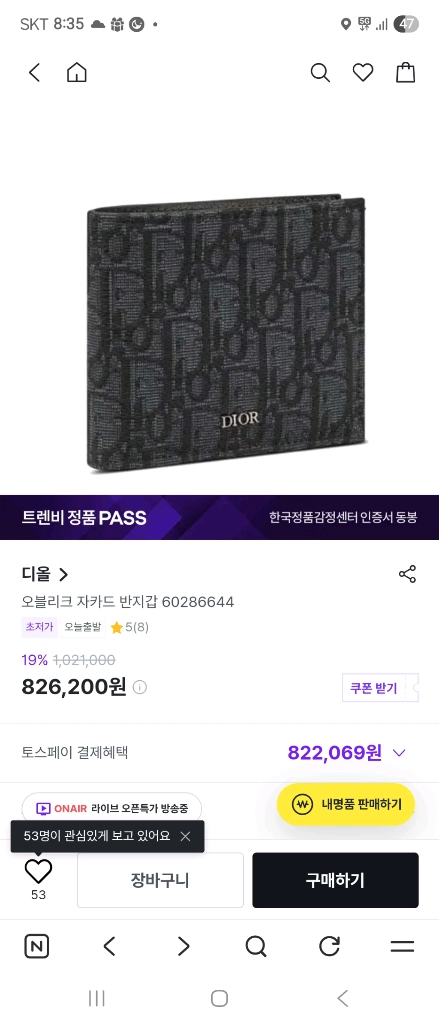Tap the price info icon next to 826,200원
This screenshot has width=439, height=1024.
click(140, 687)
